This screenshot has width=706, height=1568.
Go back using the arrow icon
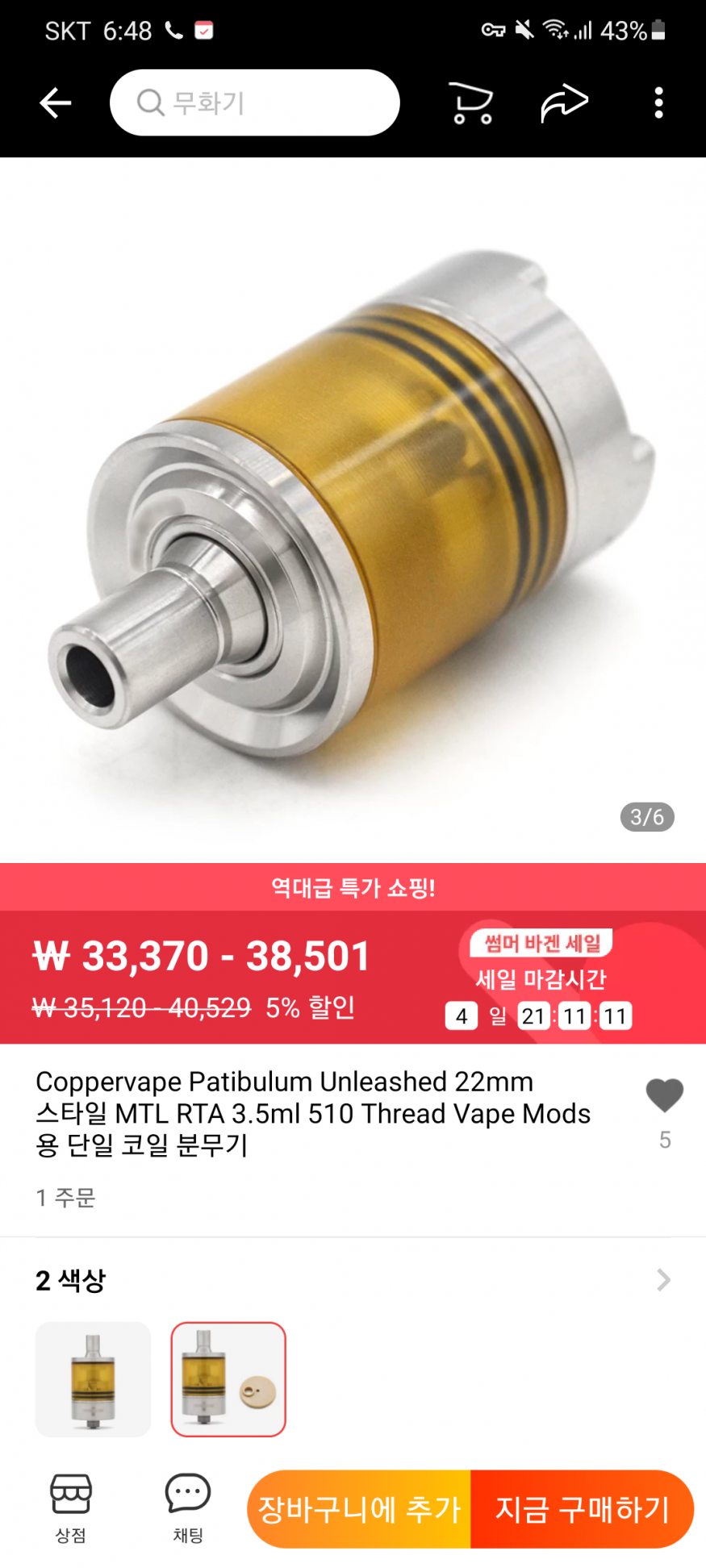(55, 103)
